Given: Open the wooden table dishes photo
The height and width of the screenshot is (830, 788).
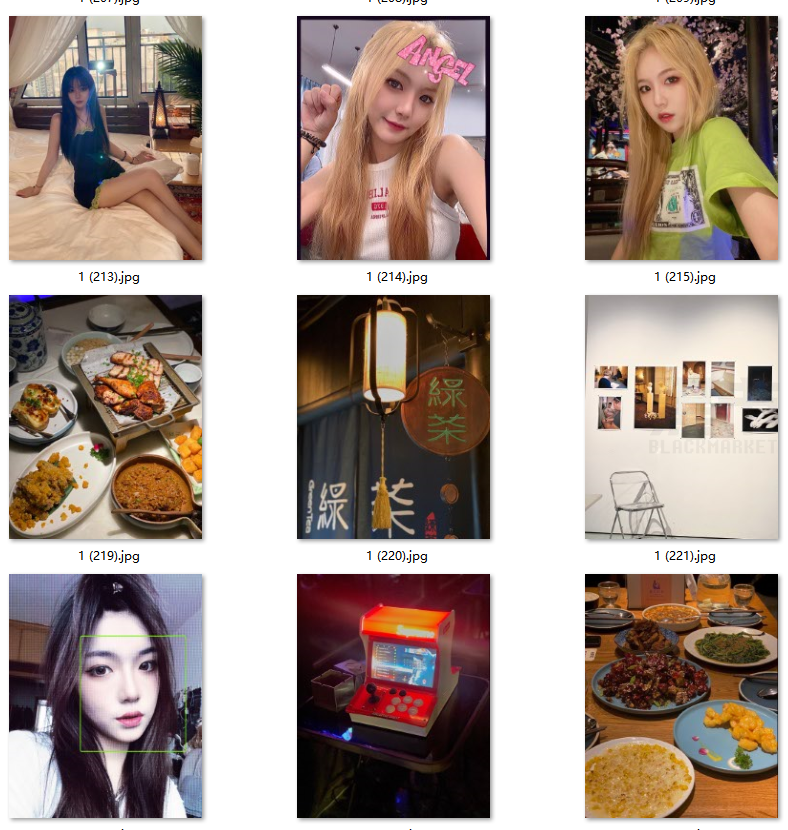Looking at the screenshot, I should [x=681, y=695].
